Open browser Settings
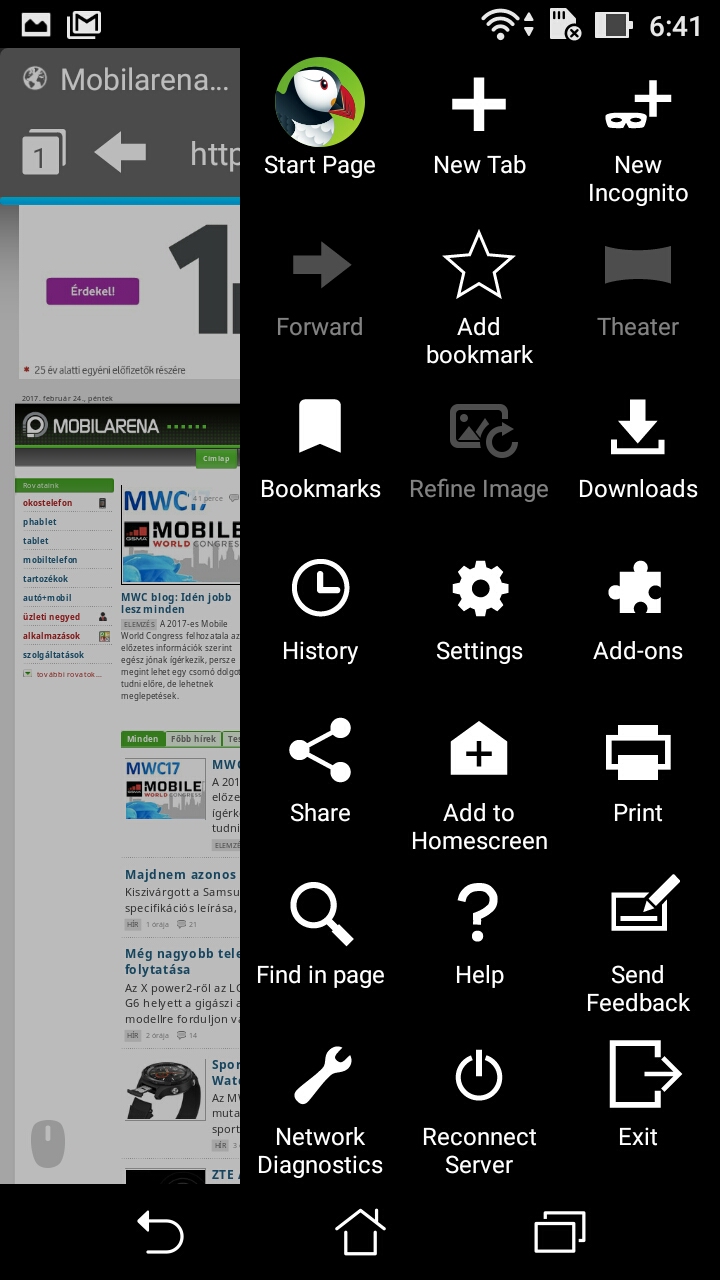Image resolution: width=720 pixels, height=1280 pixels. click(479, 612)
